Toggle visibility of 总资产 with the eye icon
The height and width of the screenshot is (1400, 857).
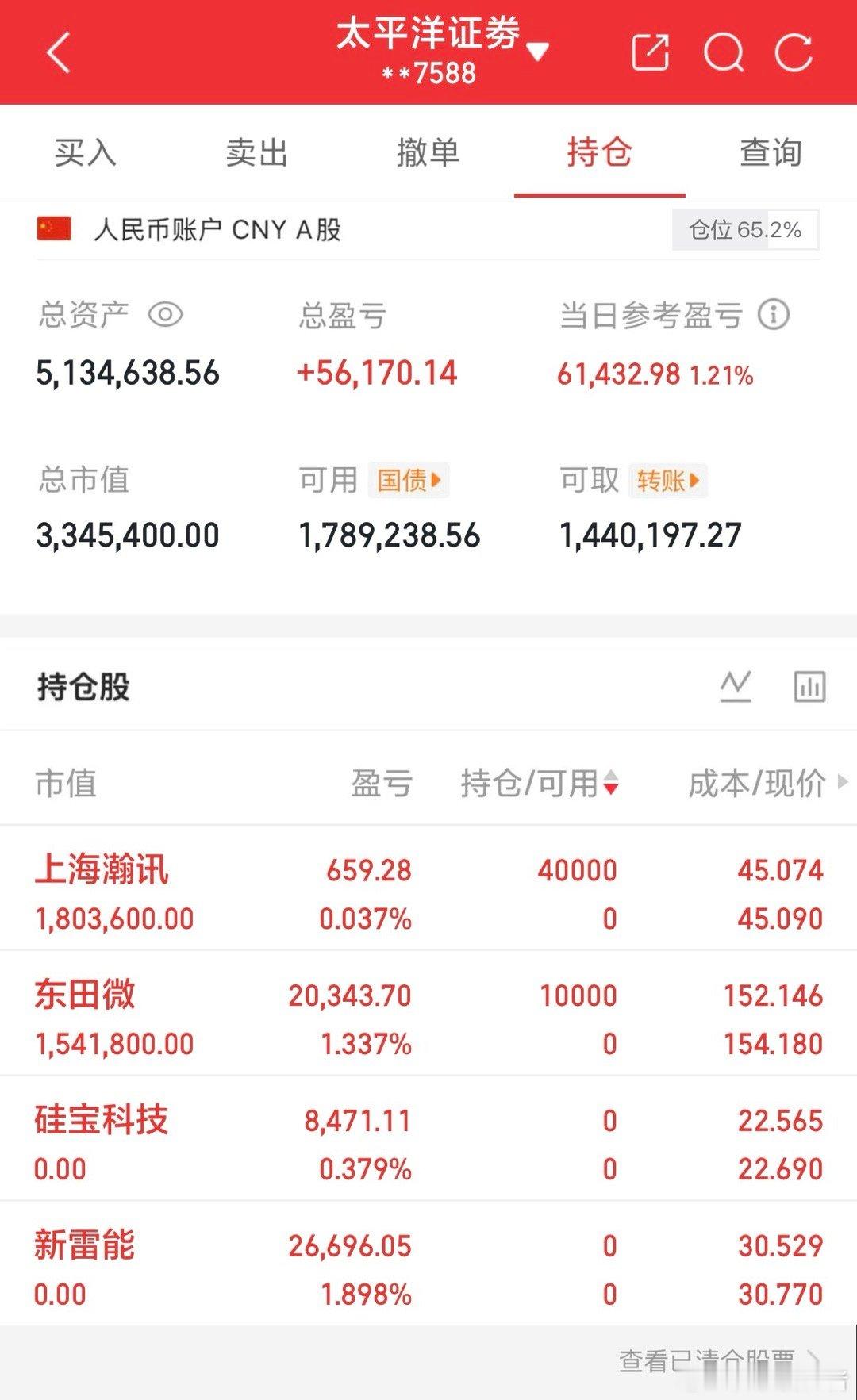coord(164,315)
